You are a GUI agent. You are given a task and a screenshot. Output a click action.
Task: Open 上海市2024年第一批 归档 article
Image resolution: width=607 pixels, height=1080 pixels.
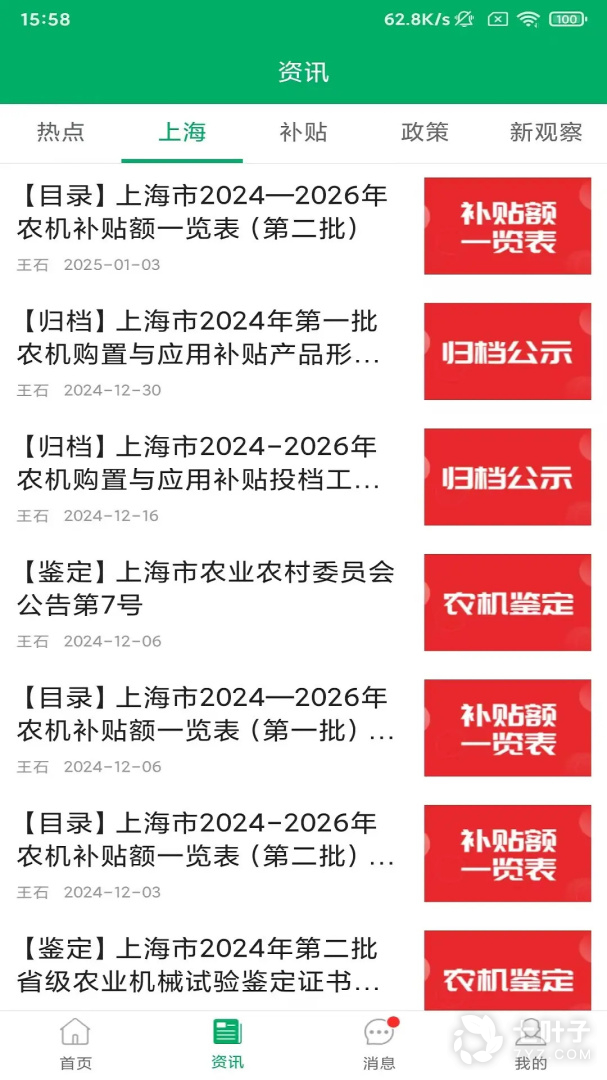pyautogui.click(x=303, y=352)
